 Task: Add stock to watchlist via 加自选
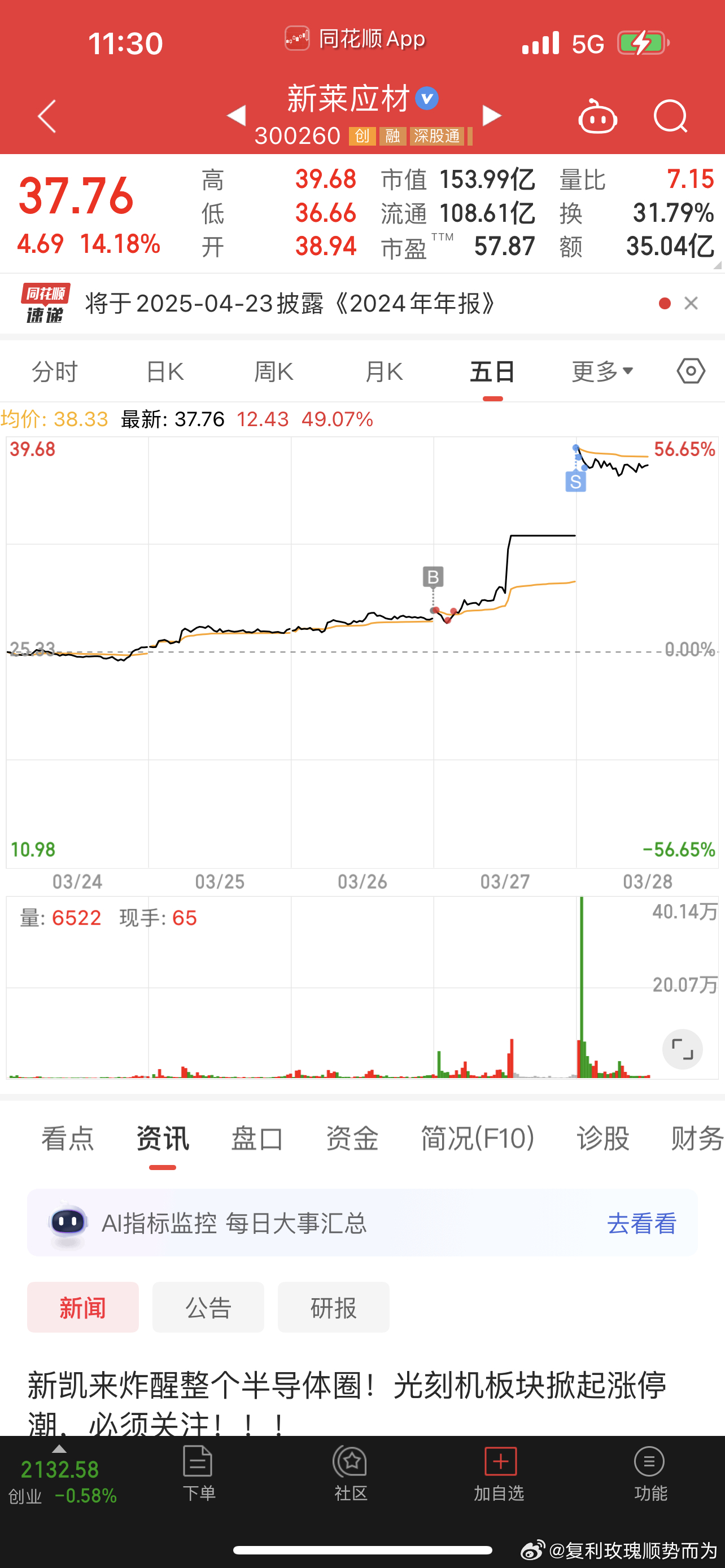coord(500,1474)
